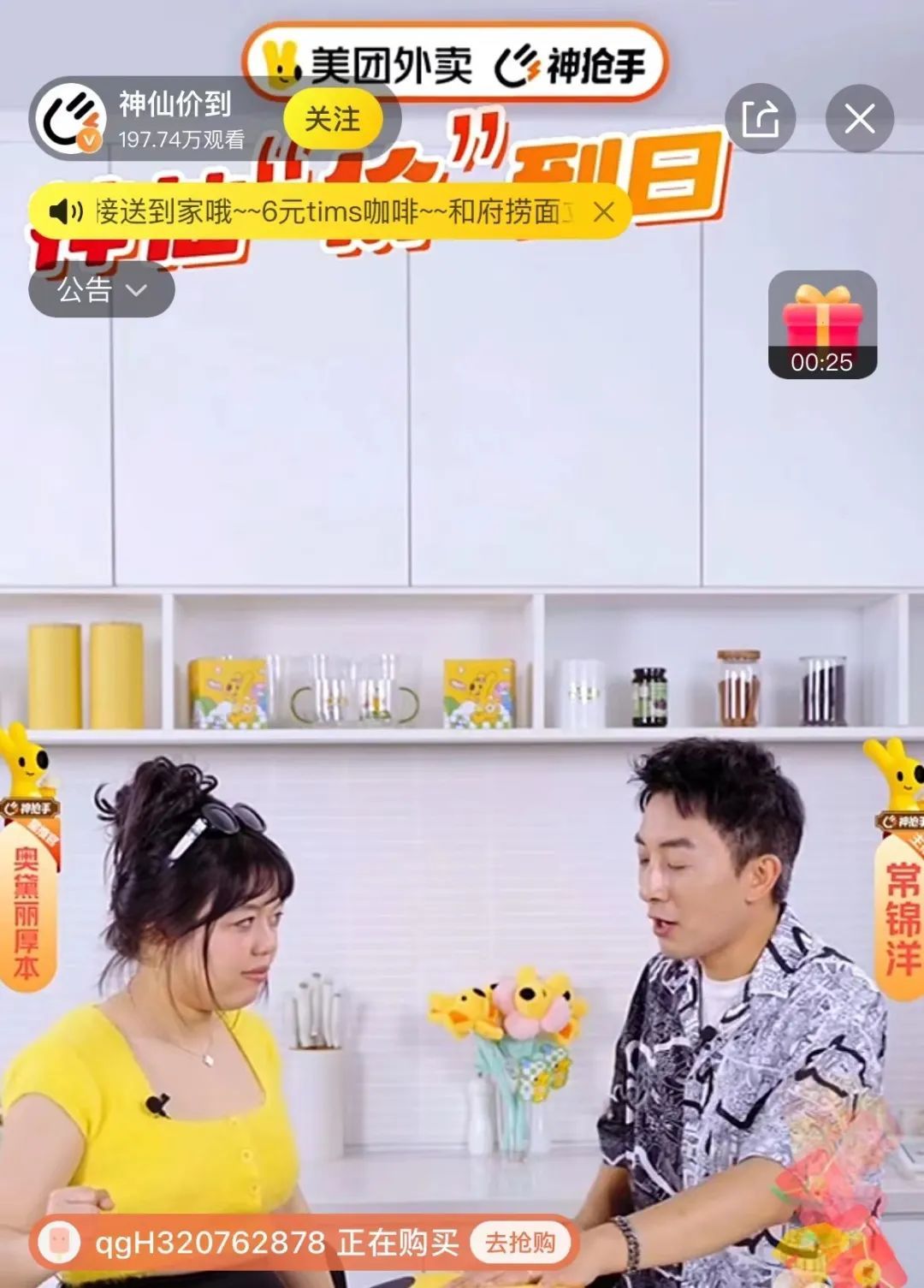Open the 神仙价到 host profile

[73, 119]
